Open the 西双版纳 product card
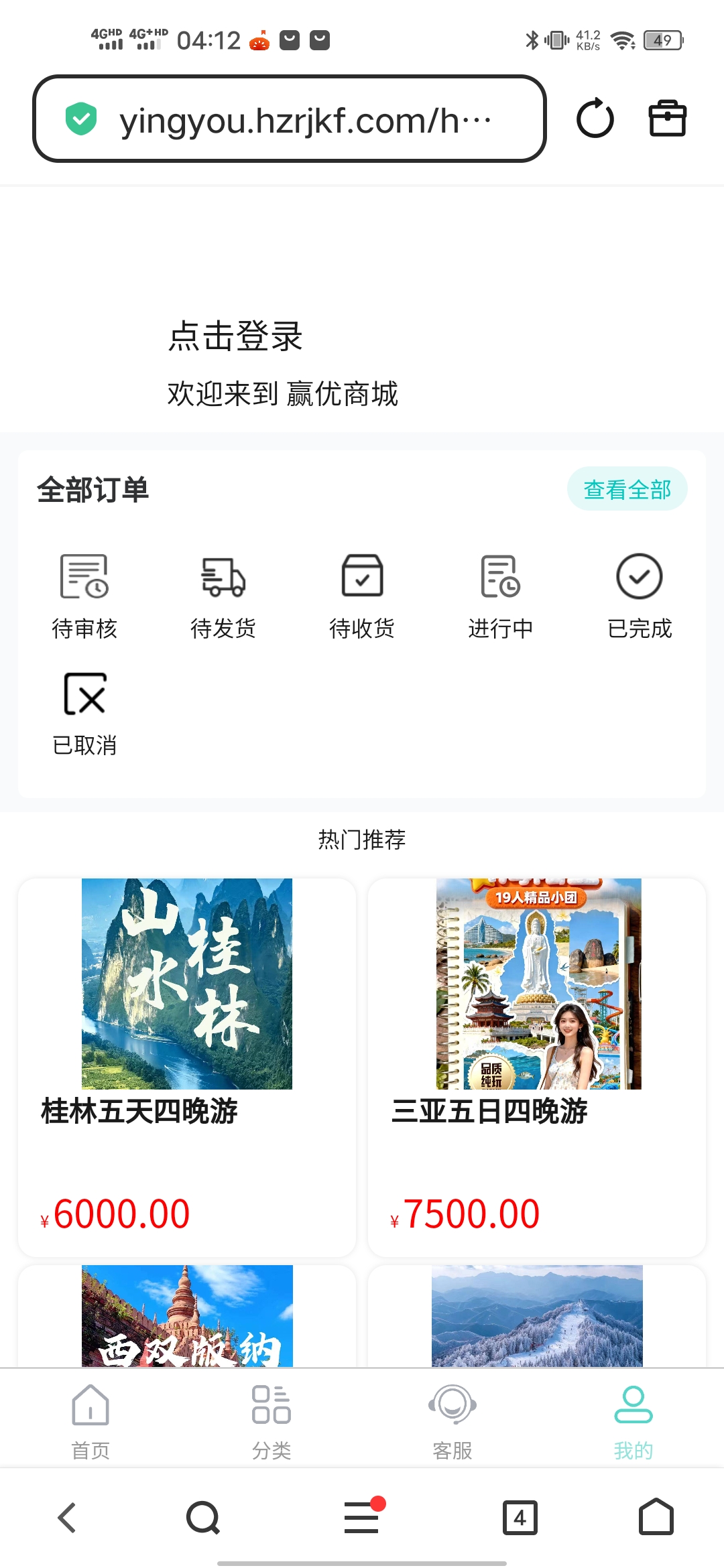Viewport: 724px width, 1568px height. pos(187,1316)
